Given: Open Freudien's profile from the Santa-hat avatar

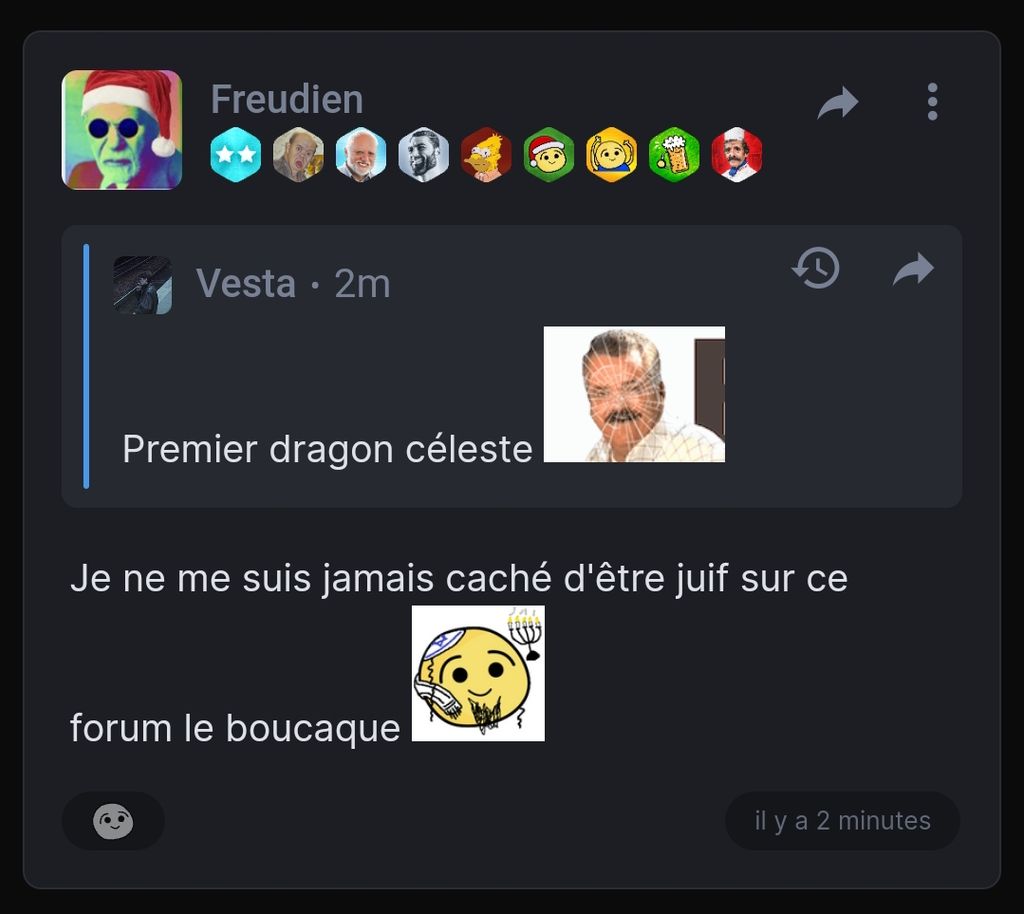Looking at the screenshot, I should point(122,130).
